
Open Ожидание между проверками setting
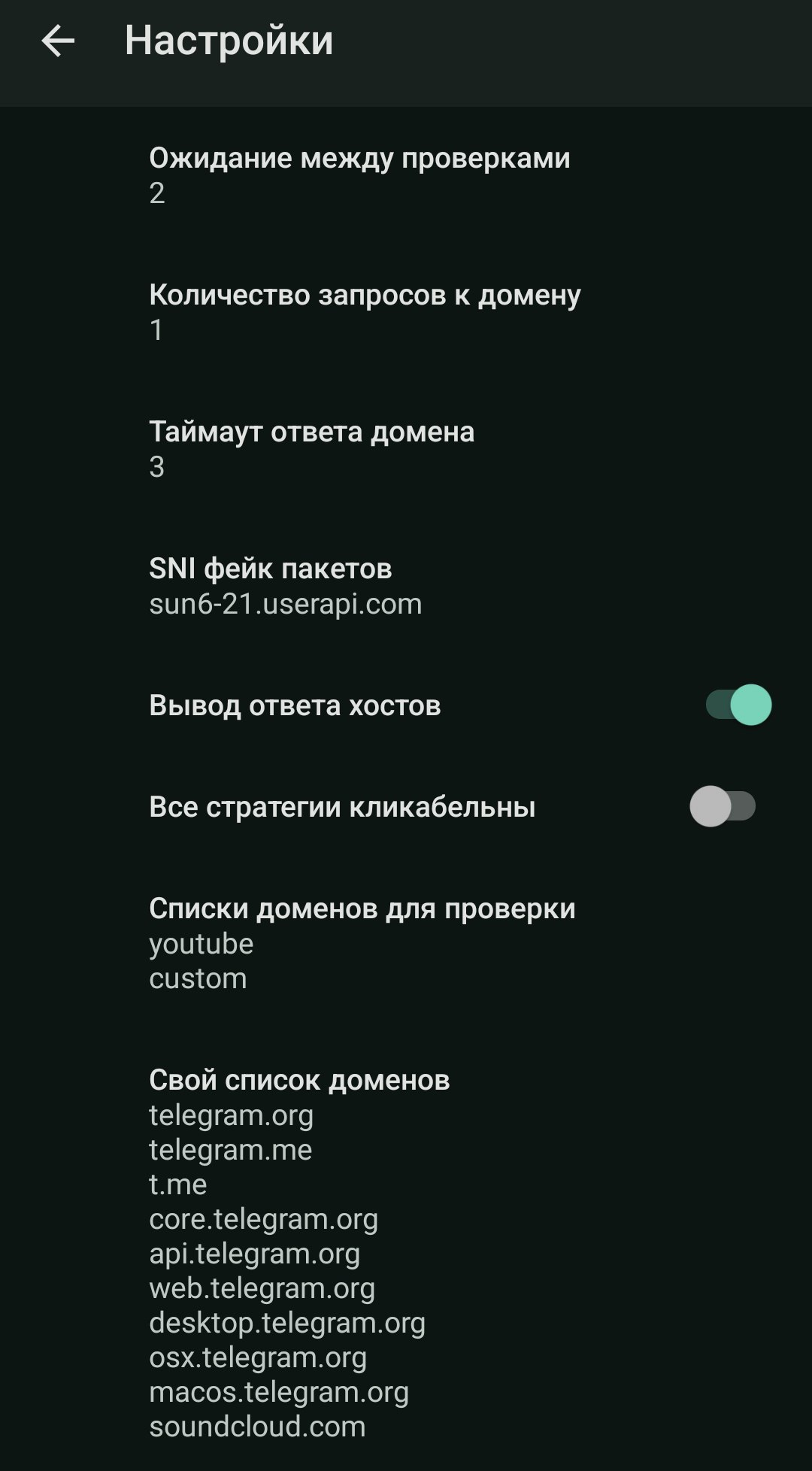tap(359, 174)
